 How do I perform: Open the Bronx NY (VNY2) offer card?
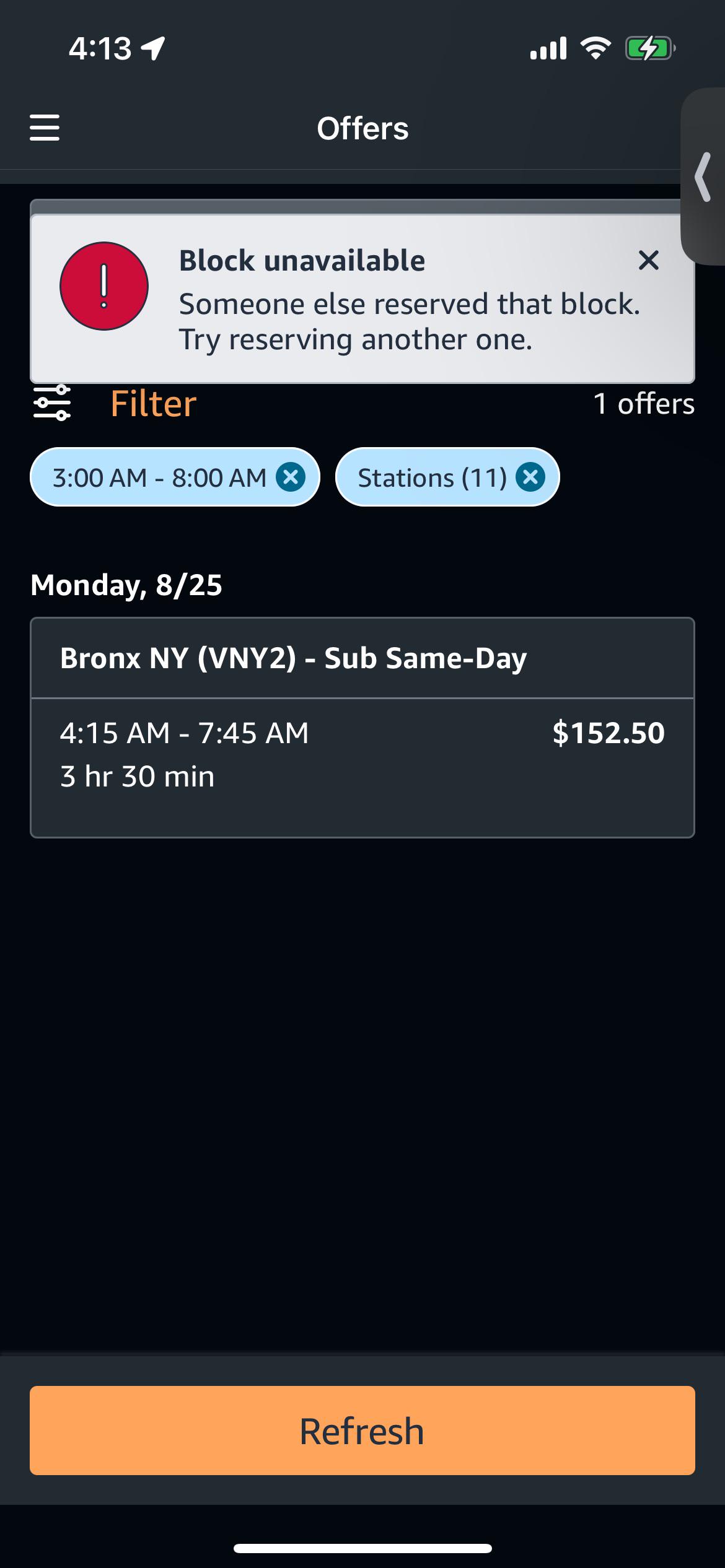coord(362,728)
